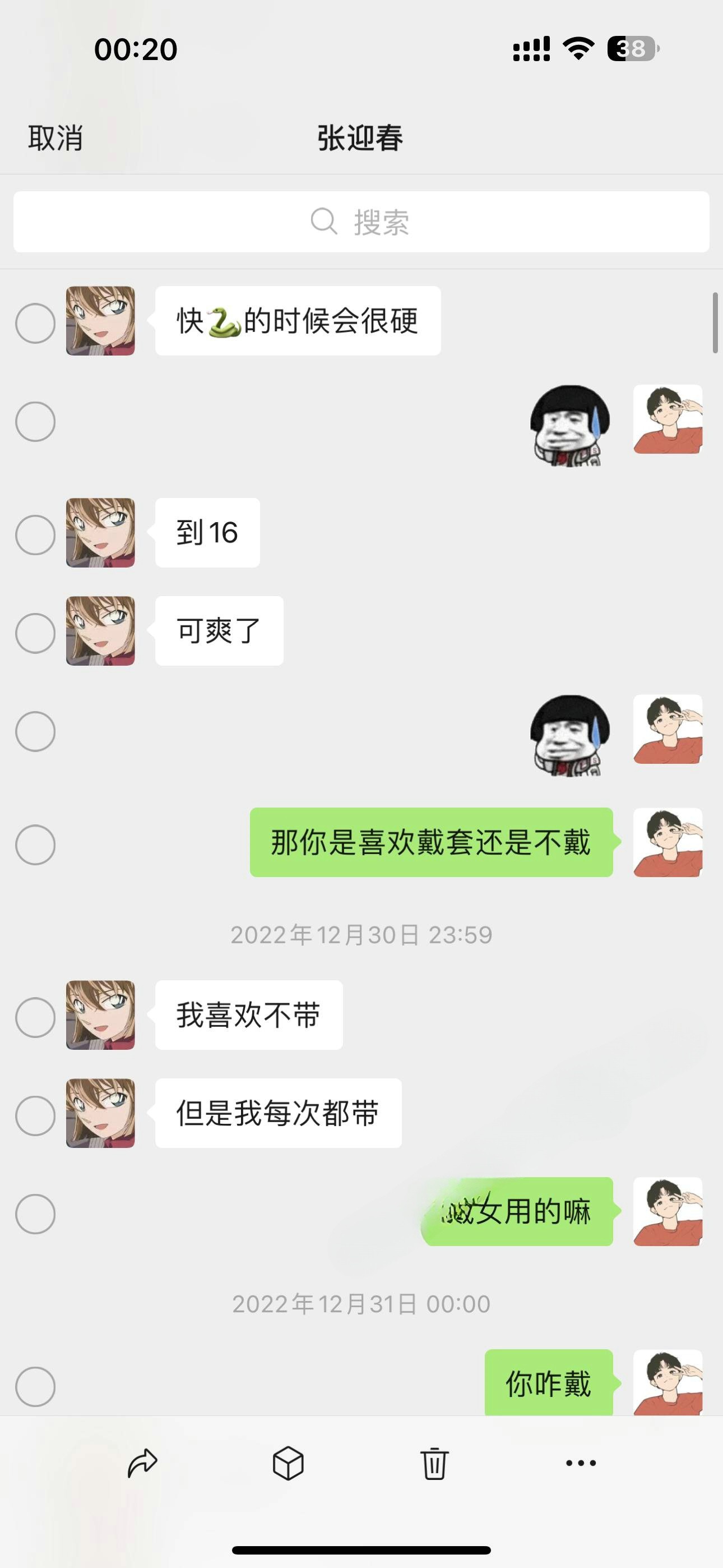
Task: Open the 搜索 search field
Action: pyautogui.click(x=361, y=222)
